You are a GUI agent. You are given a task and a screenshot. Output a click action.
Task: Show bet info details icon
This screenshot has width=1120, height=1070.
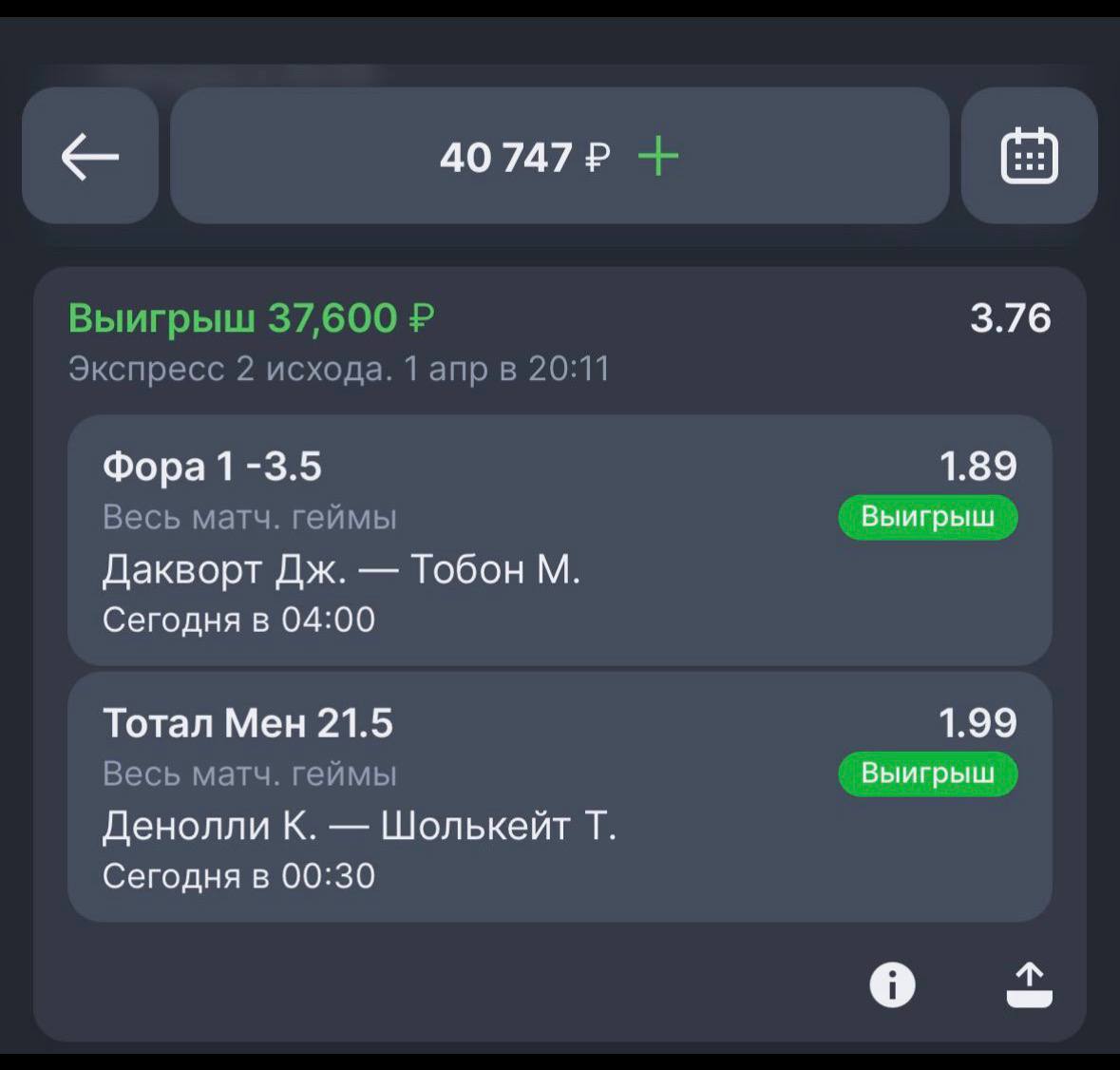892,984
